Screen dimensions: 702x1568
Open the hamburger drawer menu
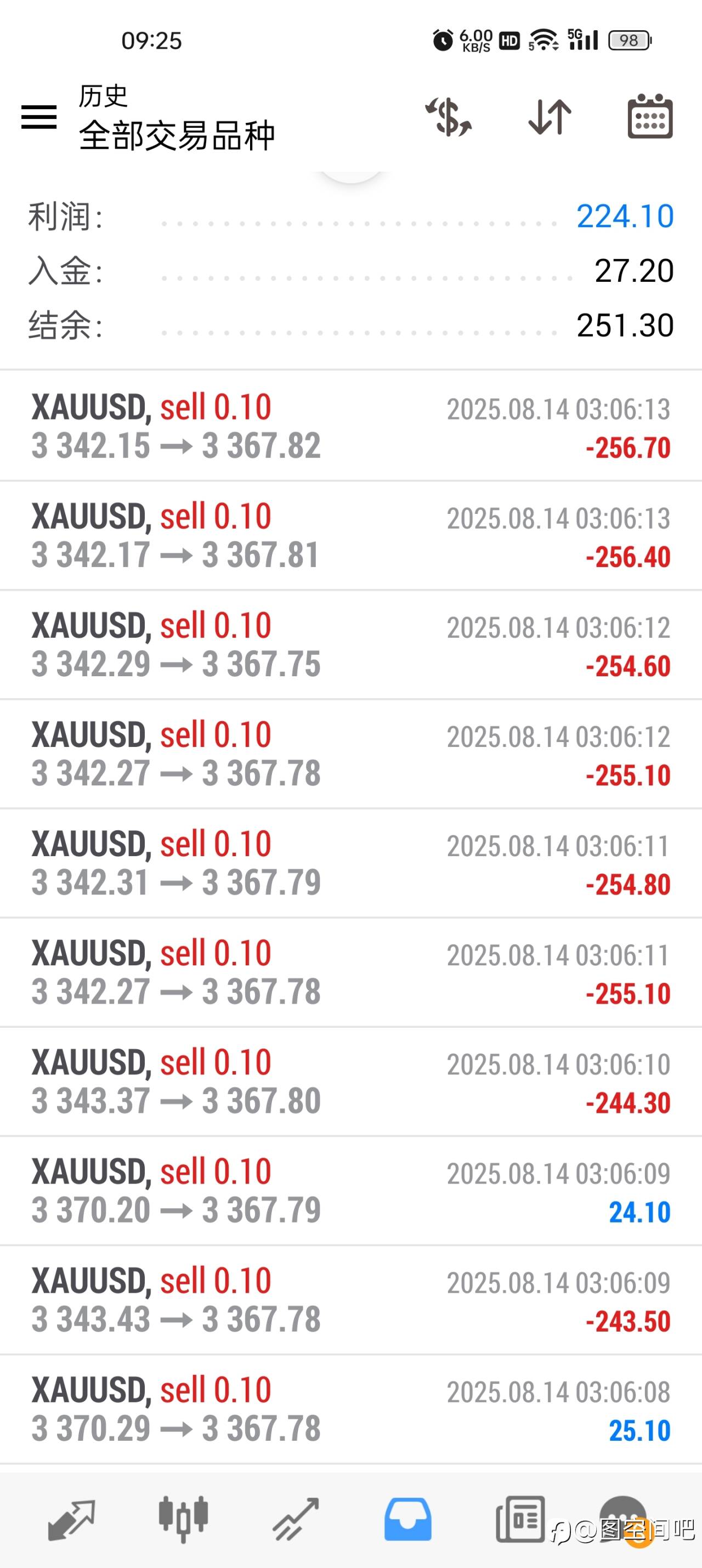[x=39, y=116]
